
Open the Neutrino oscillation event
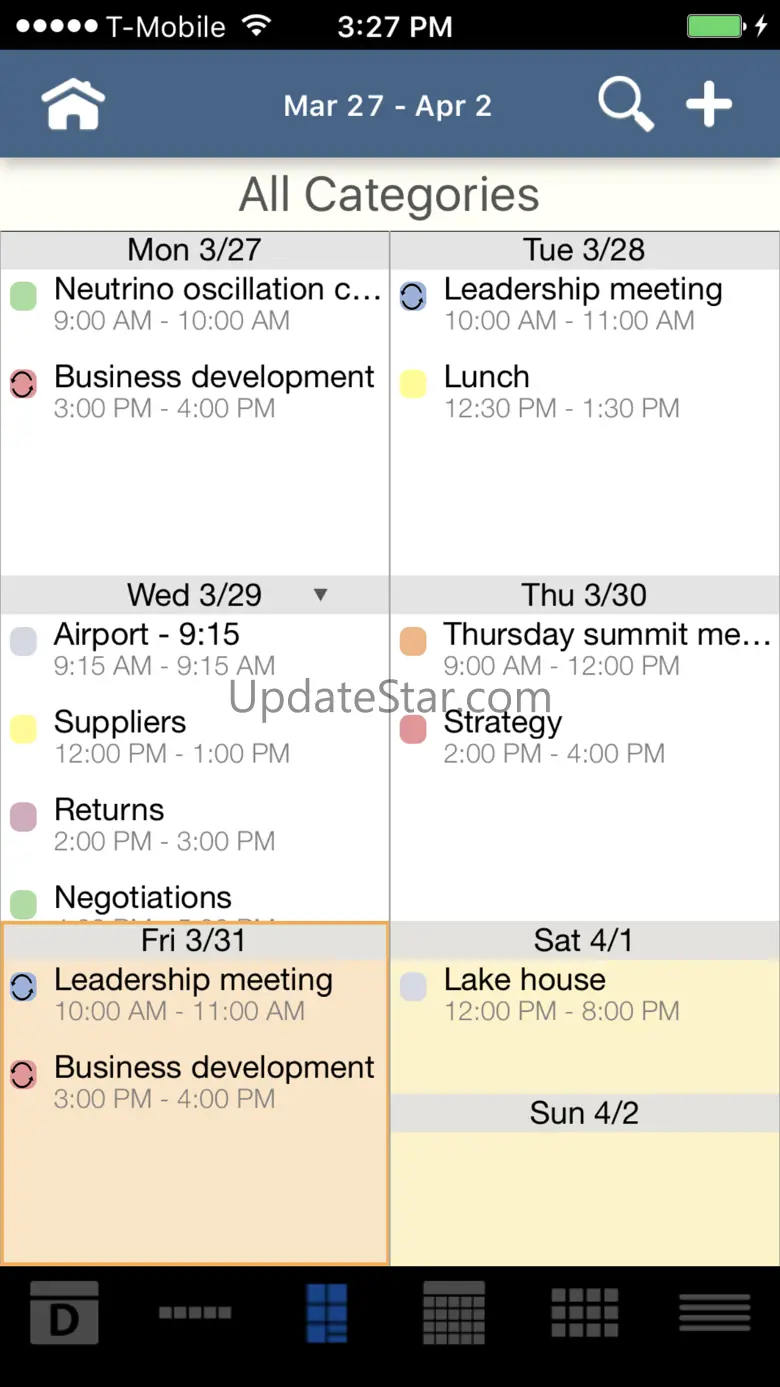click(x=215, y=303)
